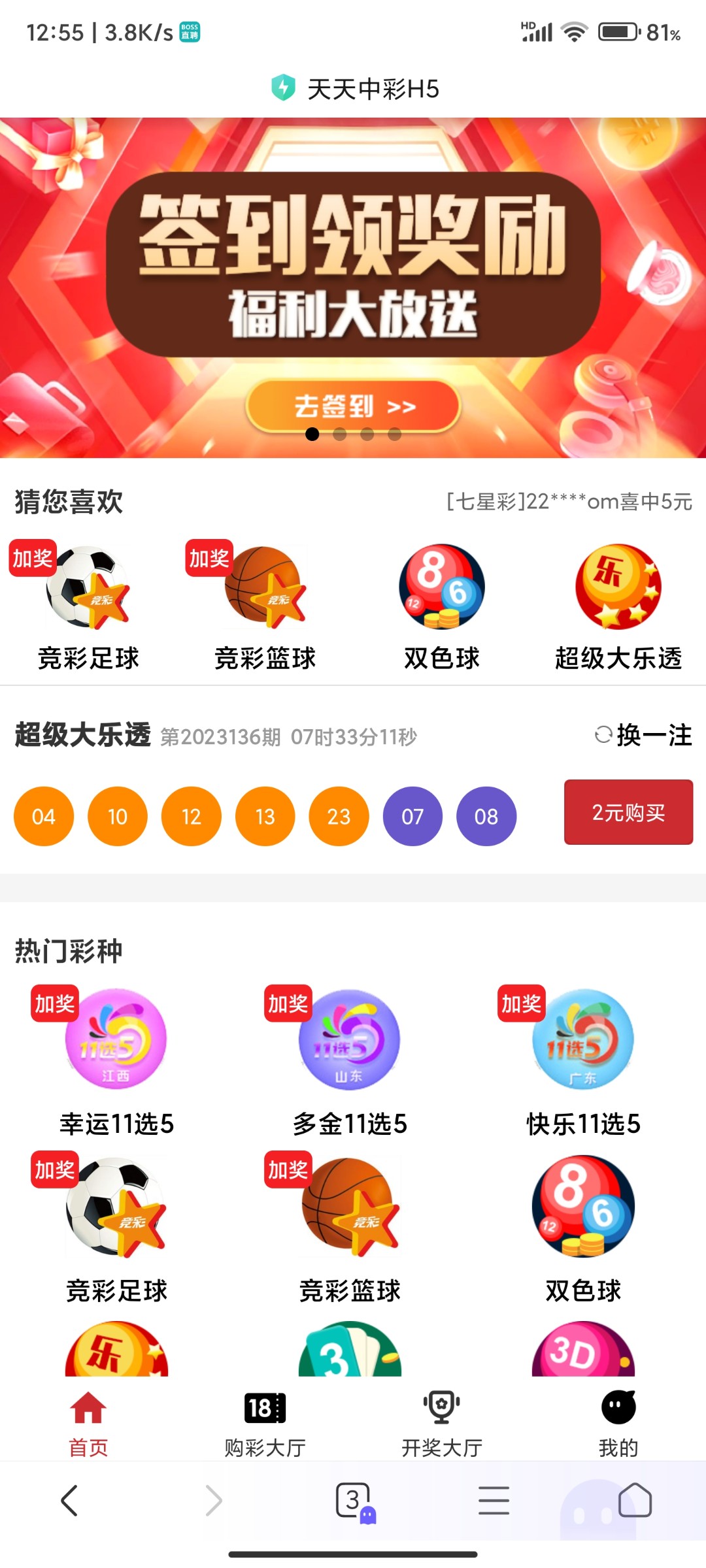The image size is (706, 1568).
Task: Tap the second carousel indicator dot
Action: pos(339,433)
